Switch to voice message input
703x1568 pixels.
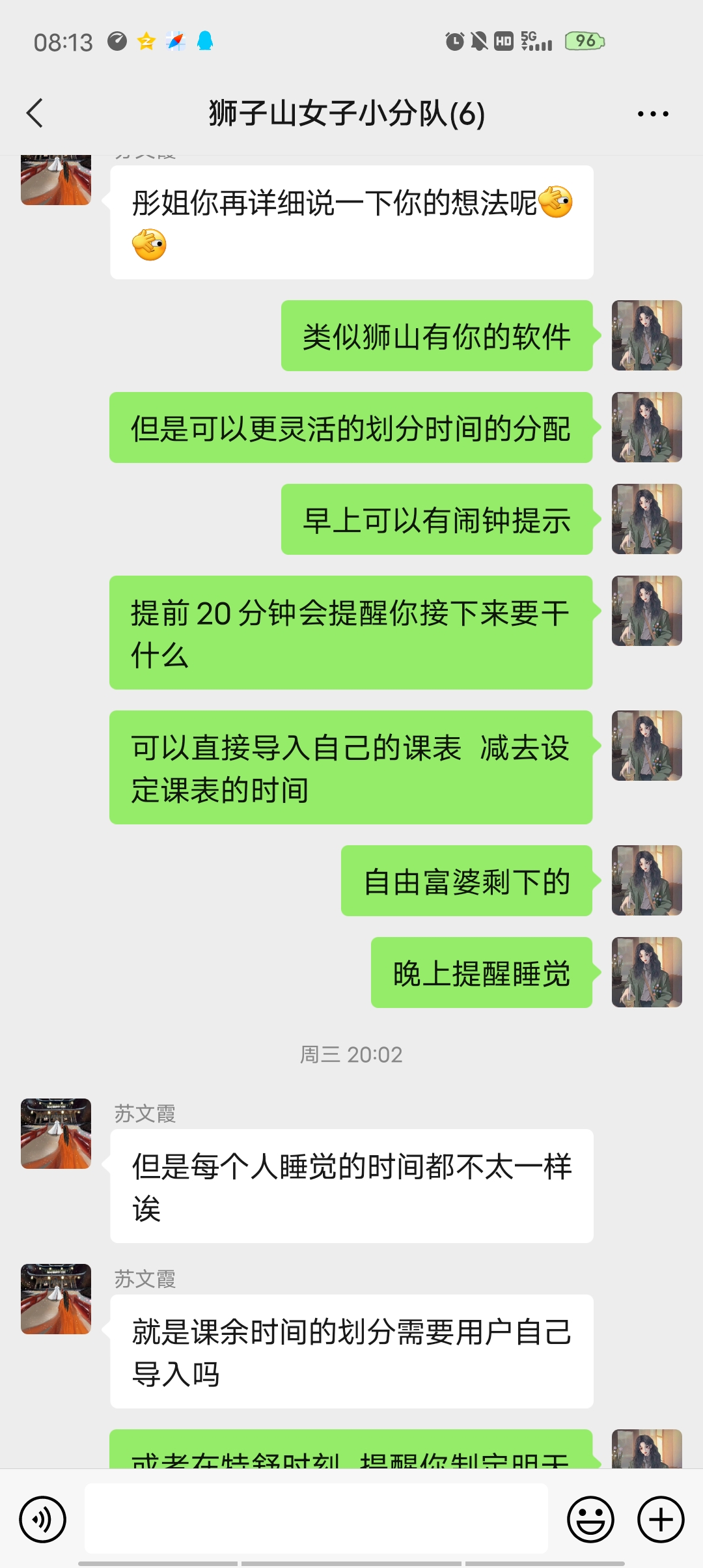[x=43, y=1519]
